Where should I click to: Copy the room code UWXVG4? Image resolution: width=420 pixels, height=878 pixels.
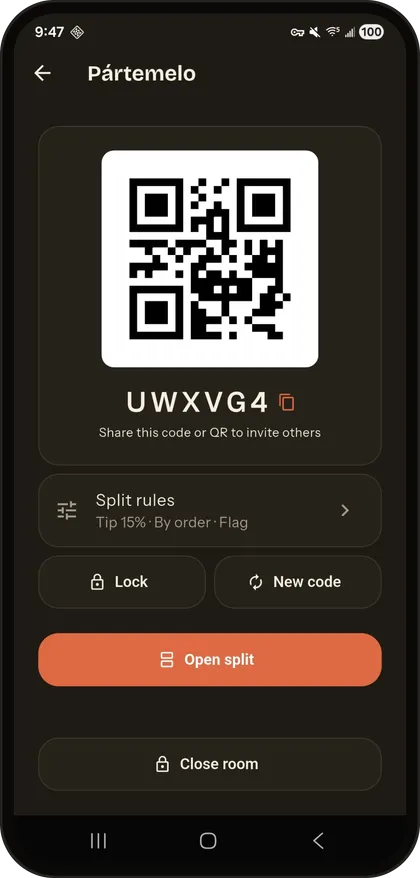point(287,402)
